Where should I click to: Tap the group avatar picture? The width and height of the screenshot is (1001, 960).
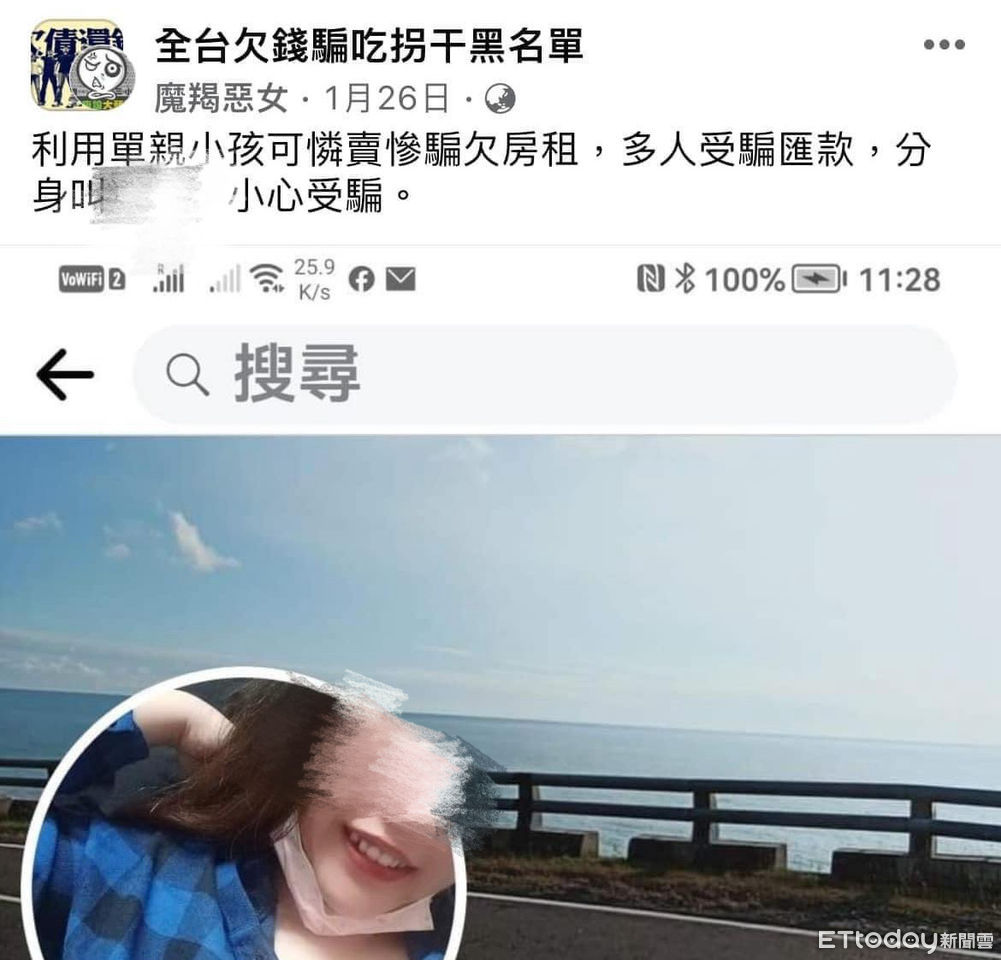(79, 65)
